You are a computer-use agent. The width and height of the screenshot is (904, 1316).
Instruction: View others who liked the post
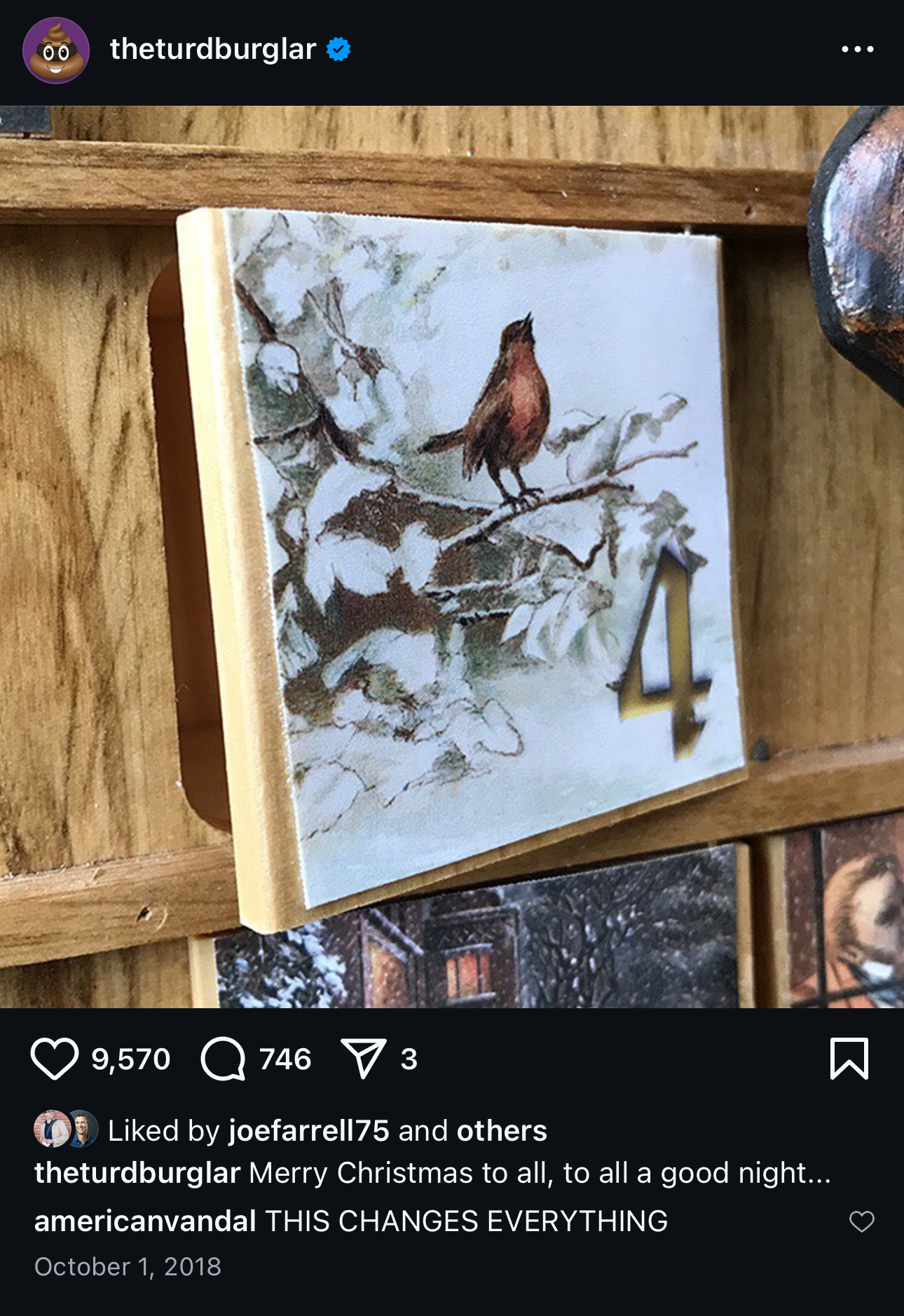point(501,1131)
